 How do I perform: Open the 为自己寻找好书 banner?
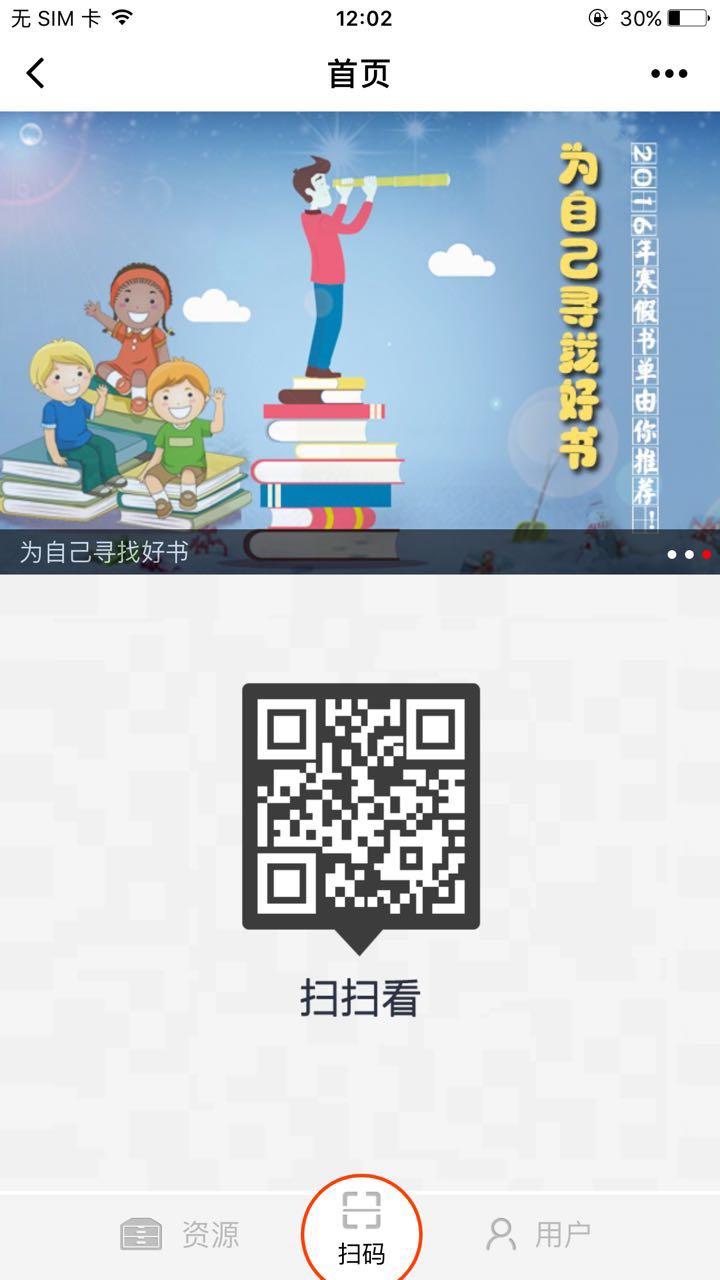pyautogui.click(x=360, y=340)
